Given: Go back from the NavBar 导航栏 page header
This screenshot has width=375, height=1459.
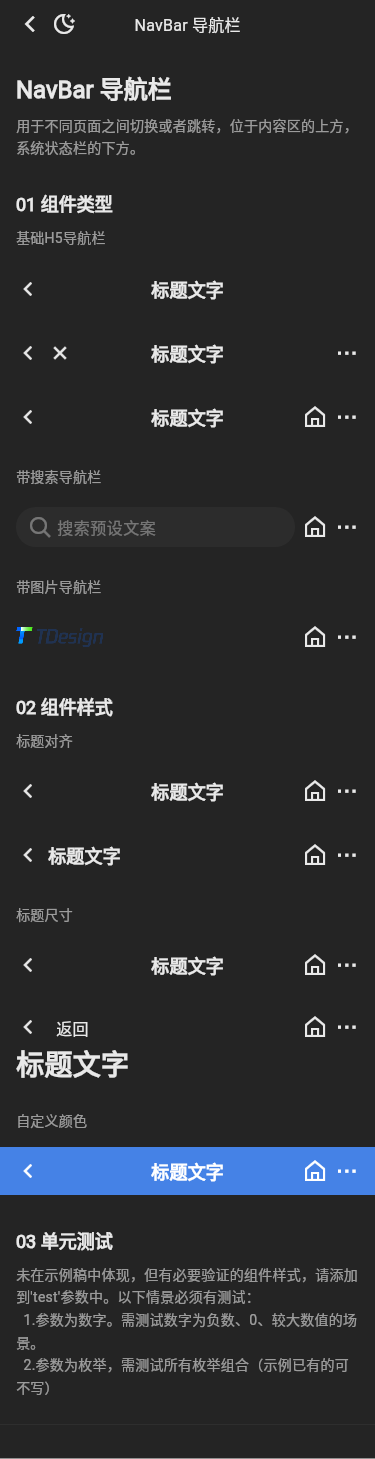Looking at the screenshot, I should [30, 24].
